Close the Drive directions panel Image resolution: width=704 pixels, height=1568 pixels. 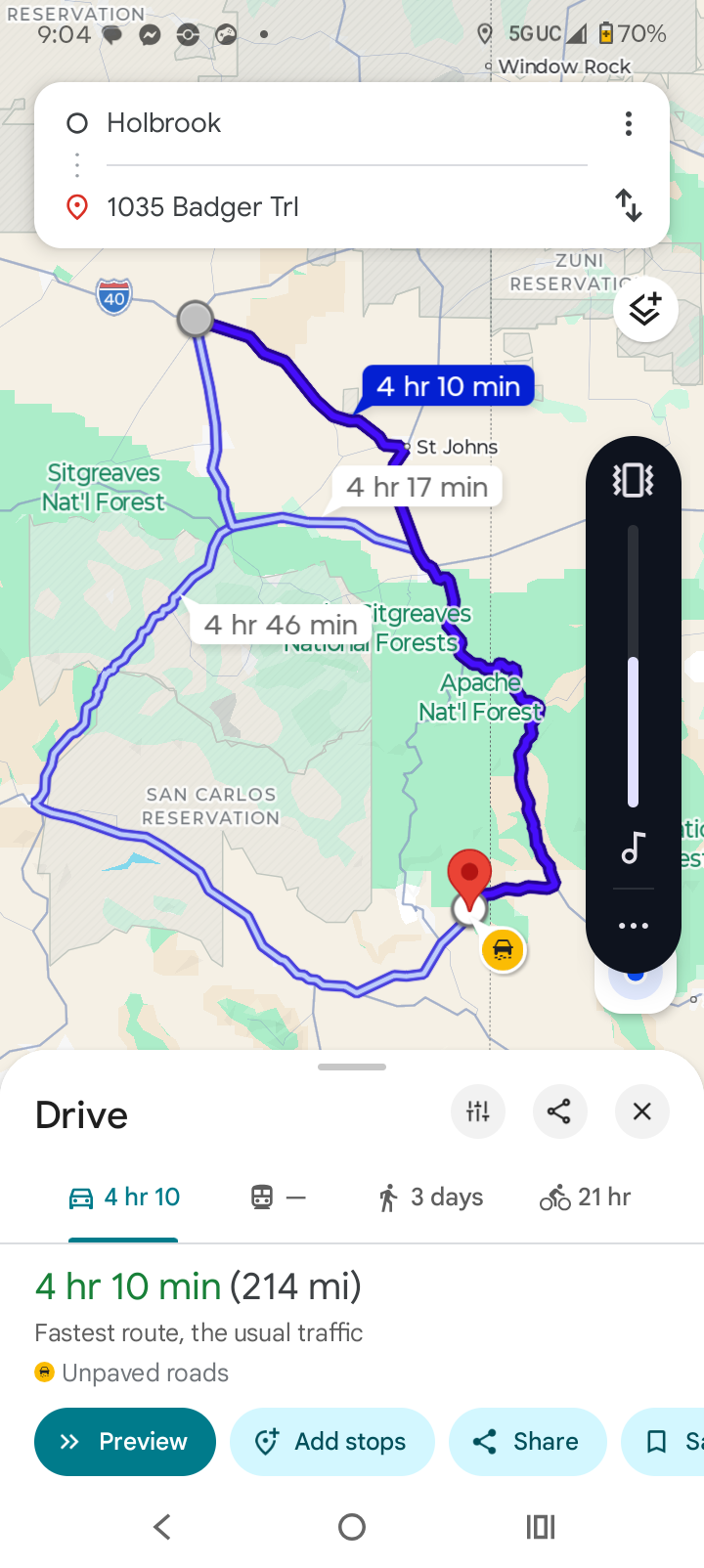[x=642, y=1111]
